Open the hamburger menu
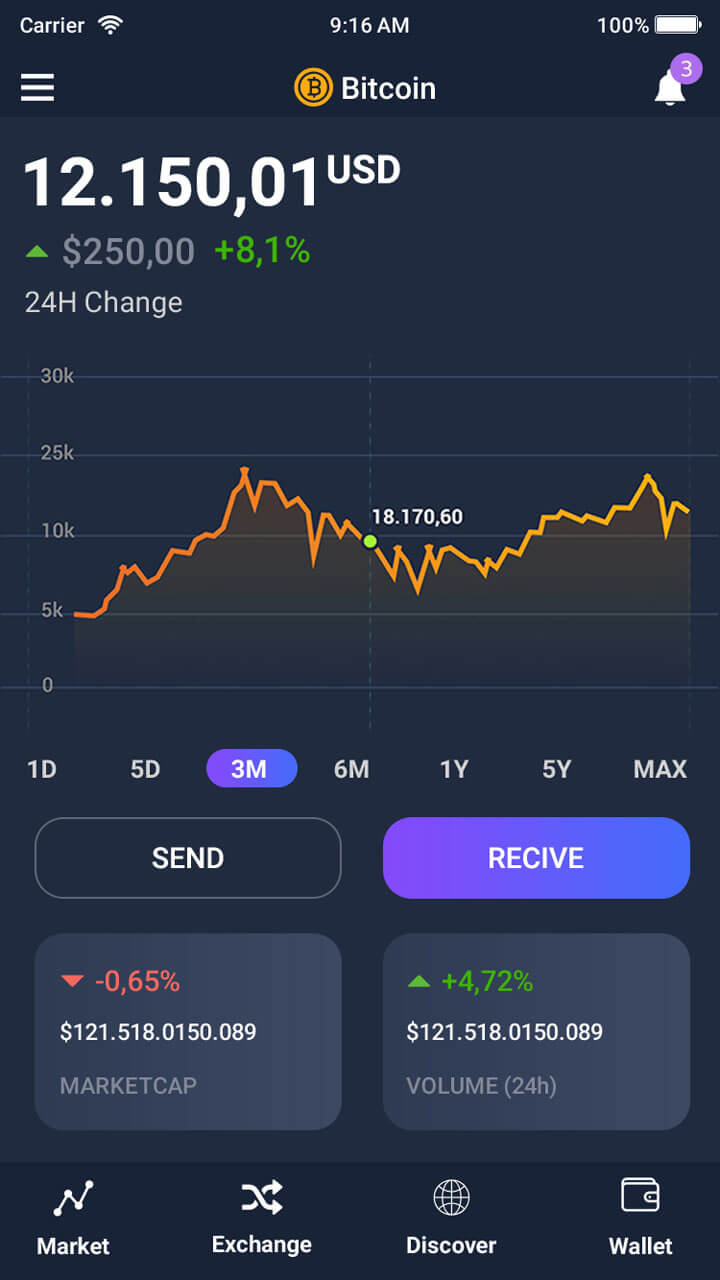The width and height of the screenshot is (720, 1280). 37,88
